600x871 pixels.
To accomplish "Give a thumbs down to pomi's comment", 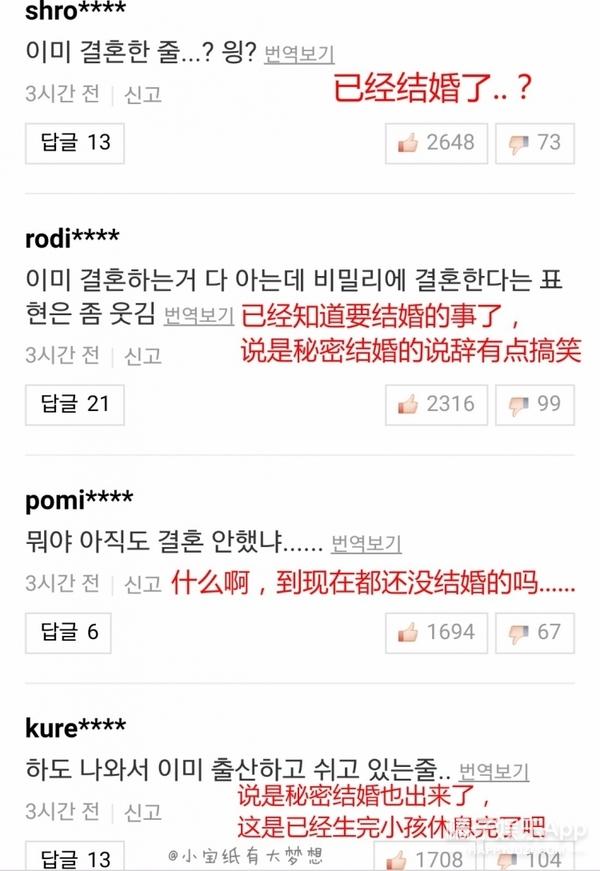I will coord(534,633).
